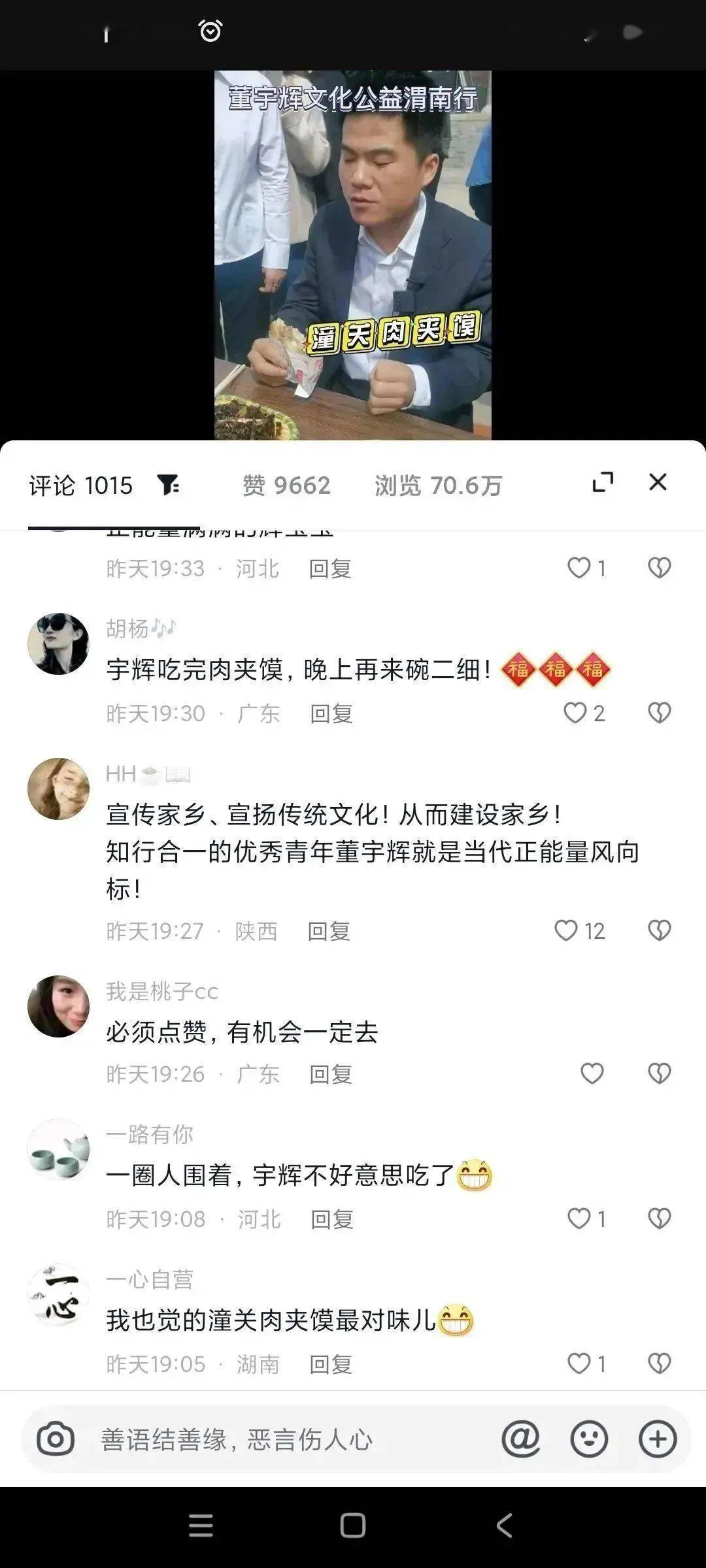Tap the clock icon at the top of the screen
The width and height of the screenshot is (706, 1568).
pyautogui.click(x=209, y=31)
